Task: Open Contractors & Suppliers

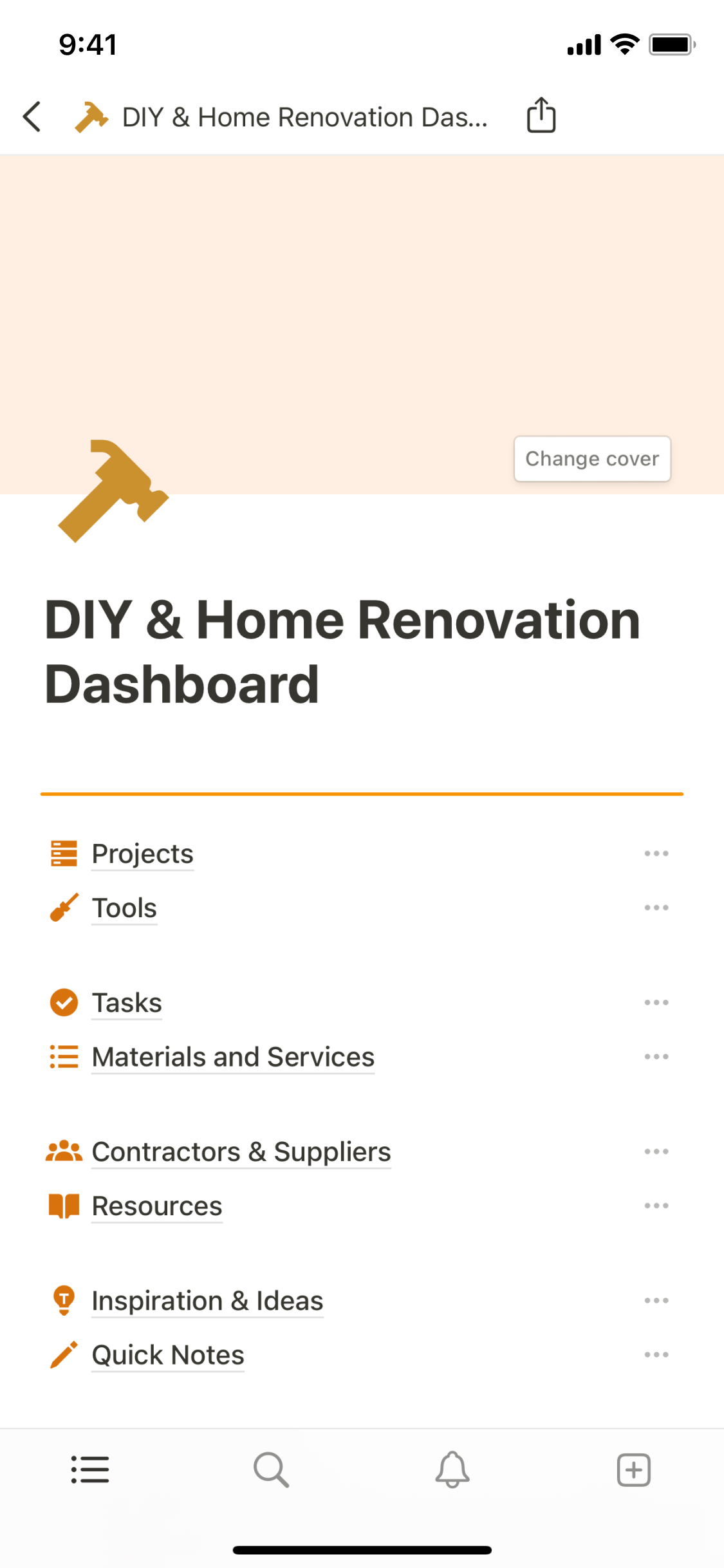Action: (x=241, y=1152)
